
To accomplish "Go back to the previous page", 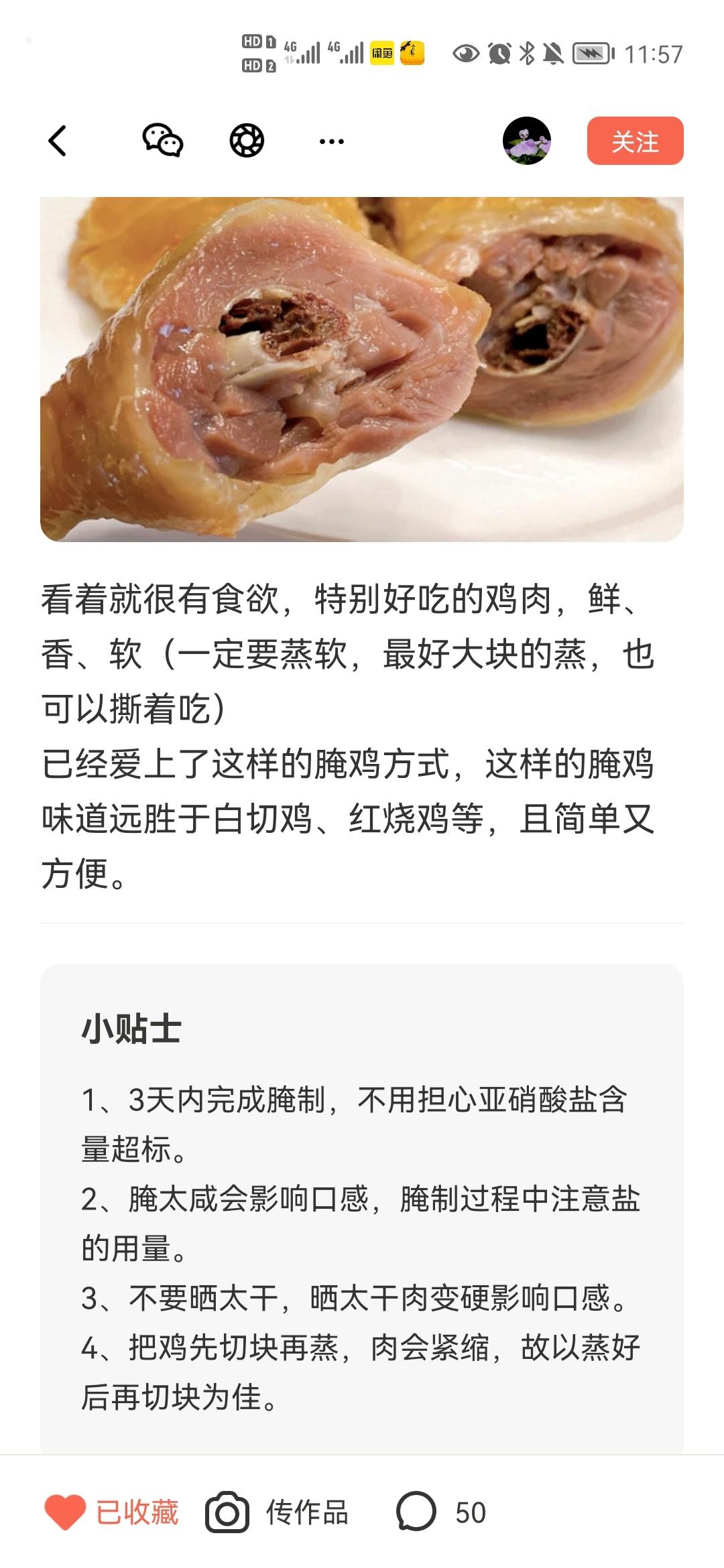I will pos(58,141).
